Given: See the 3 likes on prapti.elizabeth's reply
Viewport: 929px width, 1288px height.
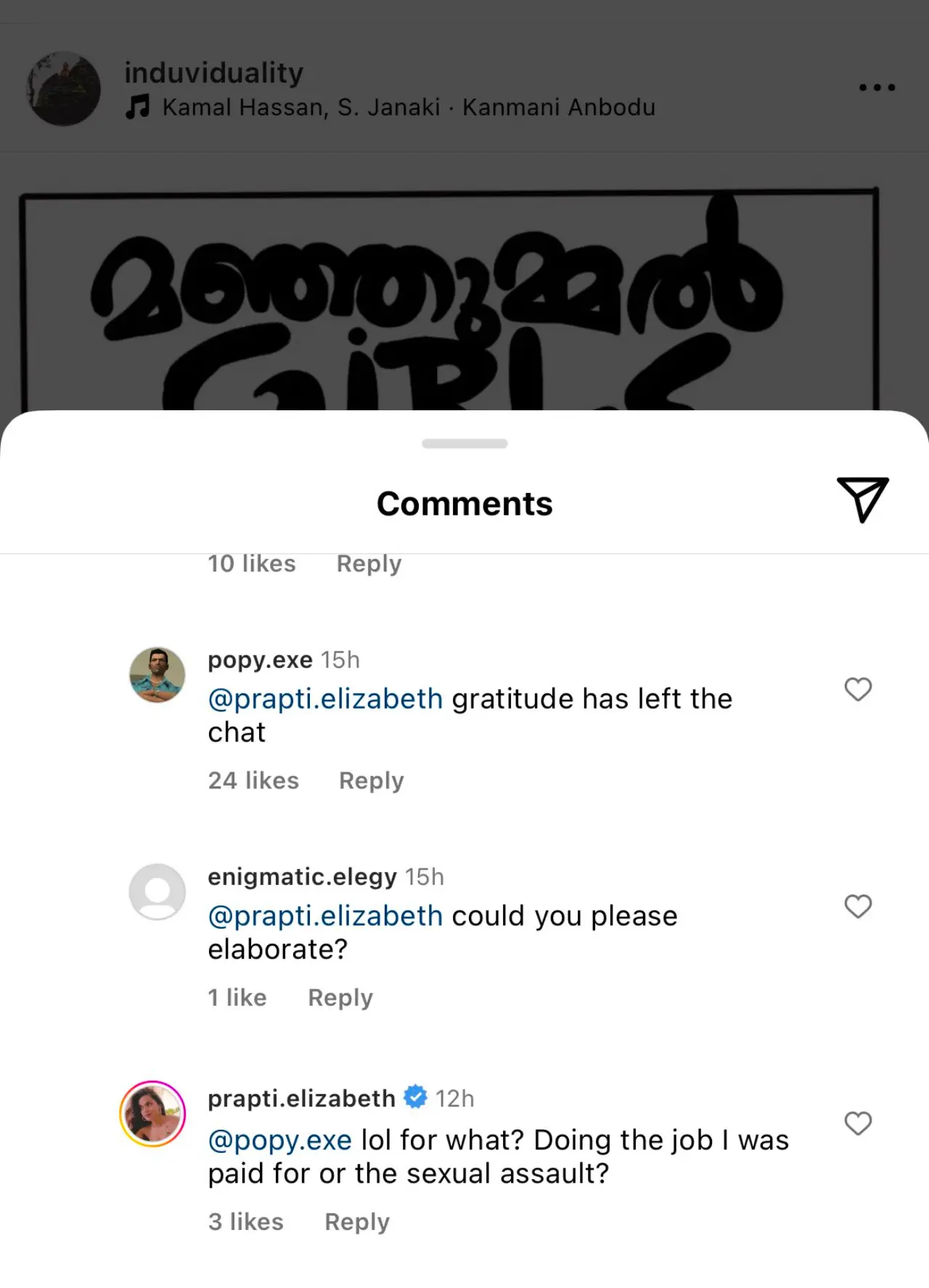Looking at the screenshot, I should point(245,1222).
